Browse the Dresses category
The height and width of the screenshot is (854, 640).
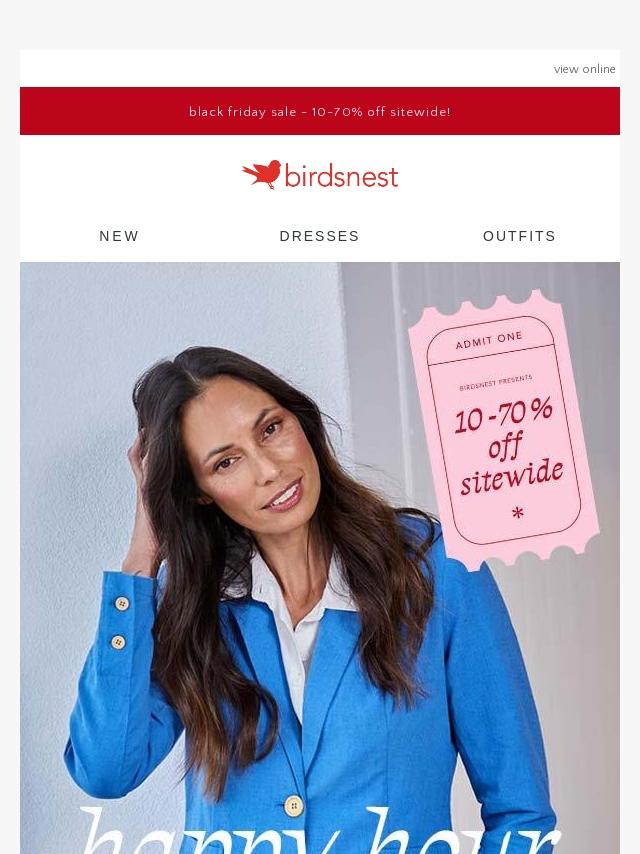[x=319, y=236]
